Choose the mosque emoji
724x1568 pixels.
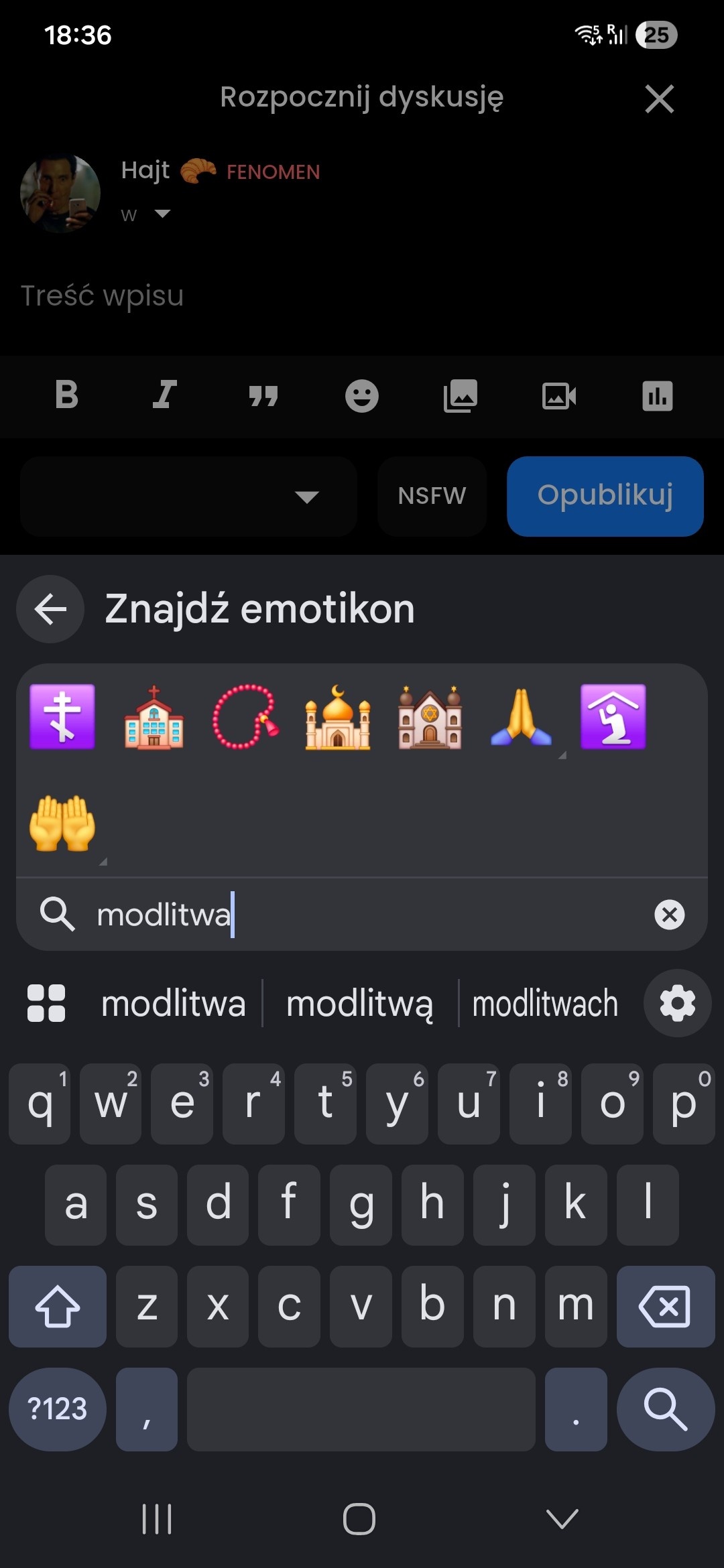337,718
